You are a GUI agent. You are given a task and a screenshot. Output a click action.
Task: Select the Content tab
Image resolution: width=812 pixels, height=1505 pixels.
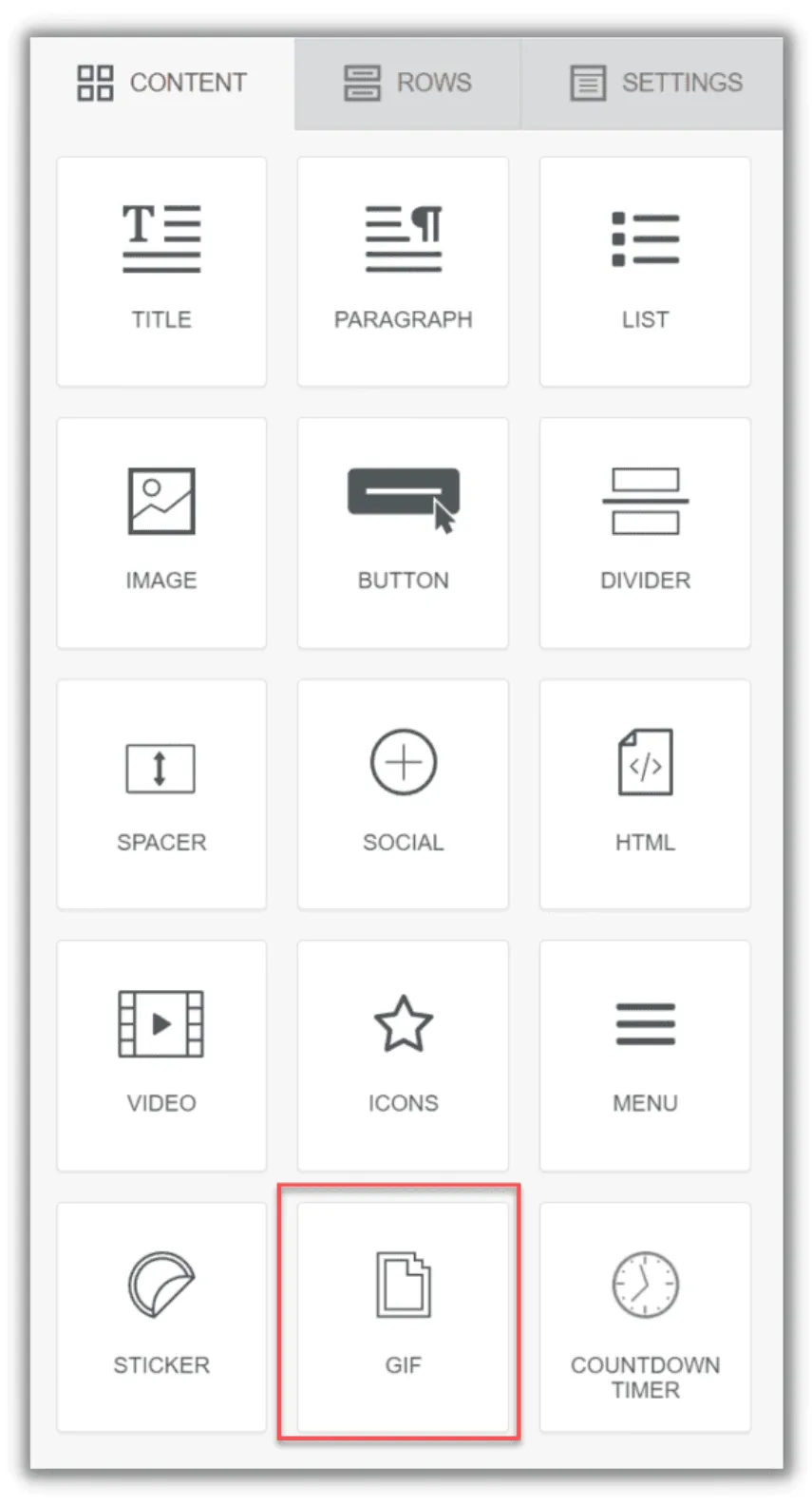pos(162,83)
